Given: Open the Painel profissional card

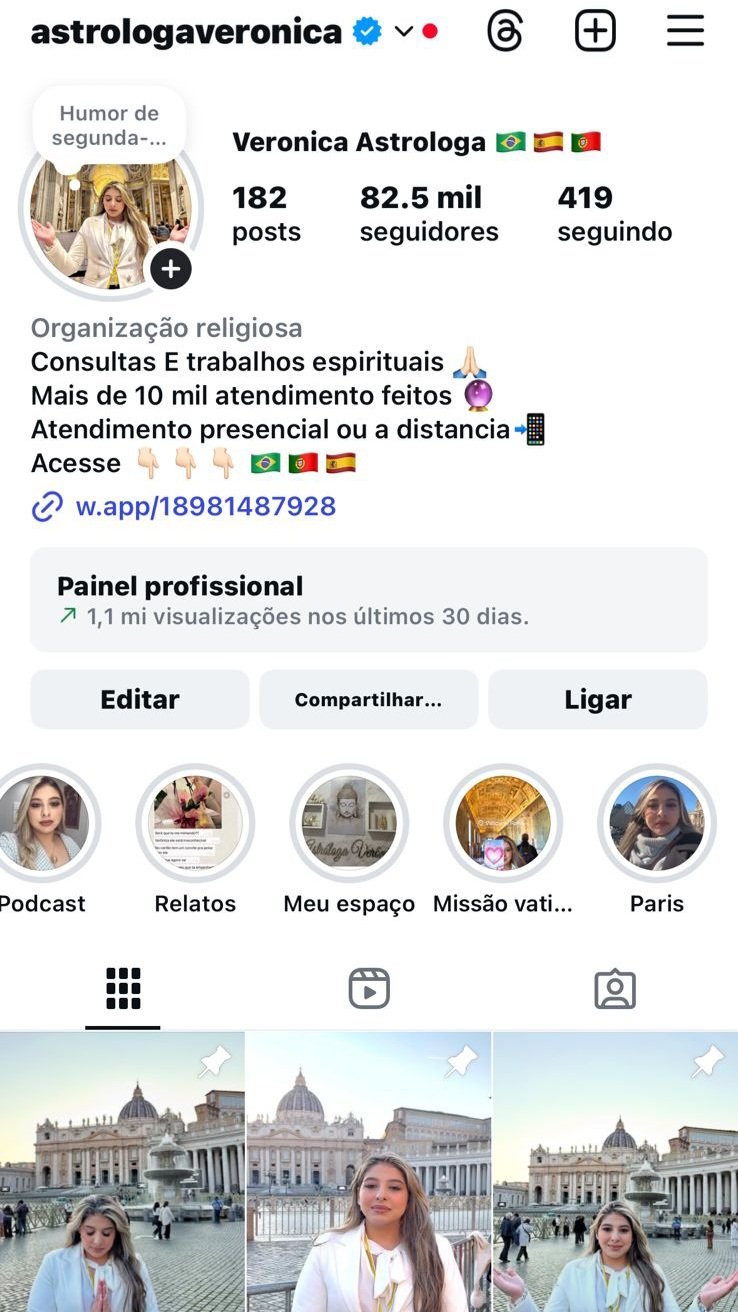Looking at the screenshot, I should click(x=368, y=600).
